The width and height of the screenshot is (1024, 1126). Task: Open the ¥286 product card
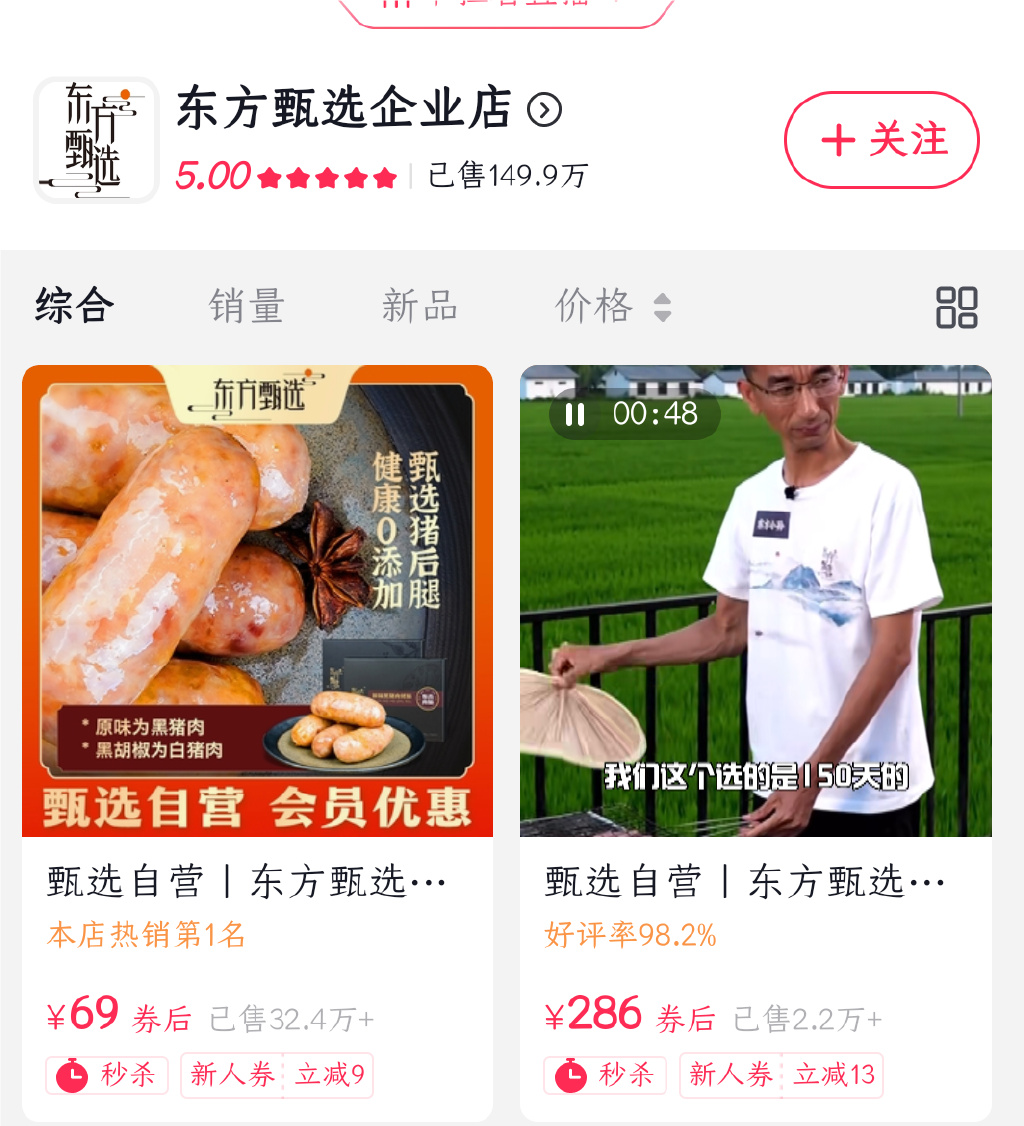[x=755, y=882]
